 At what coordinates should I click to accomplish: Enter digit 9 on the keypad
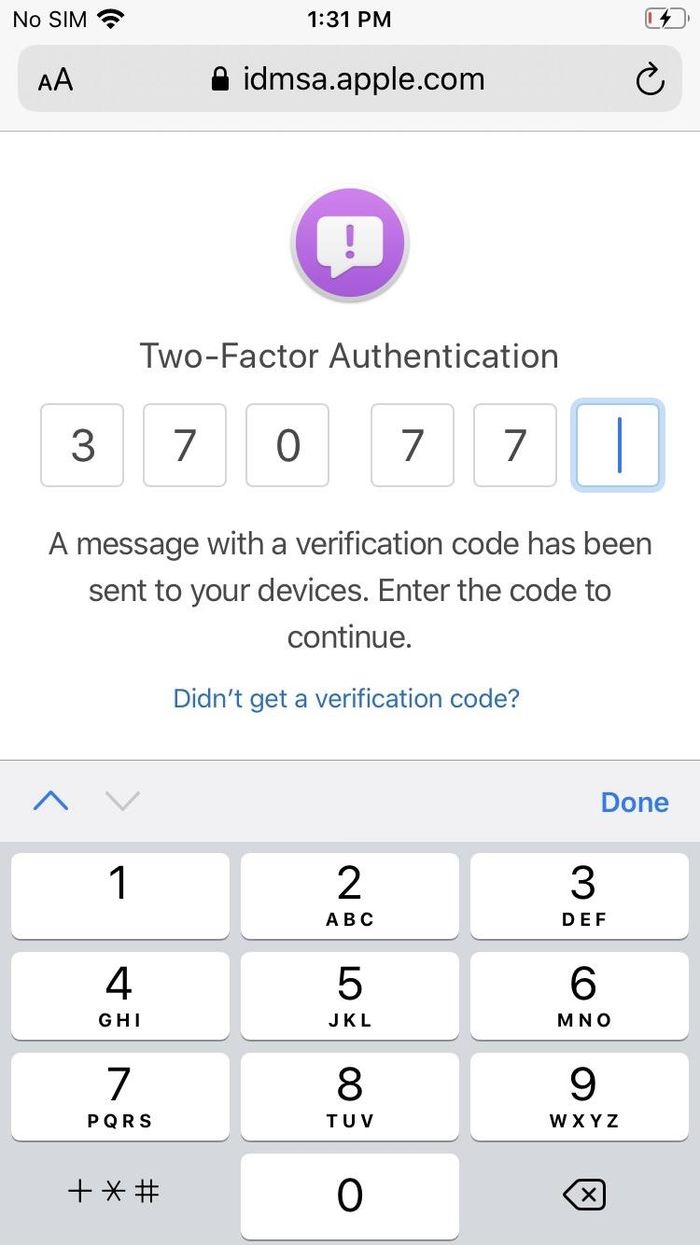(583, 1096)
